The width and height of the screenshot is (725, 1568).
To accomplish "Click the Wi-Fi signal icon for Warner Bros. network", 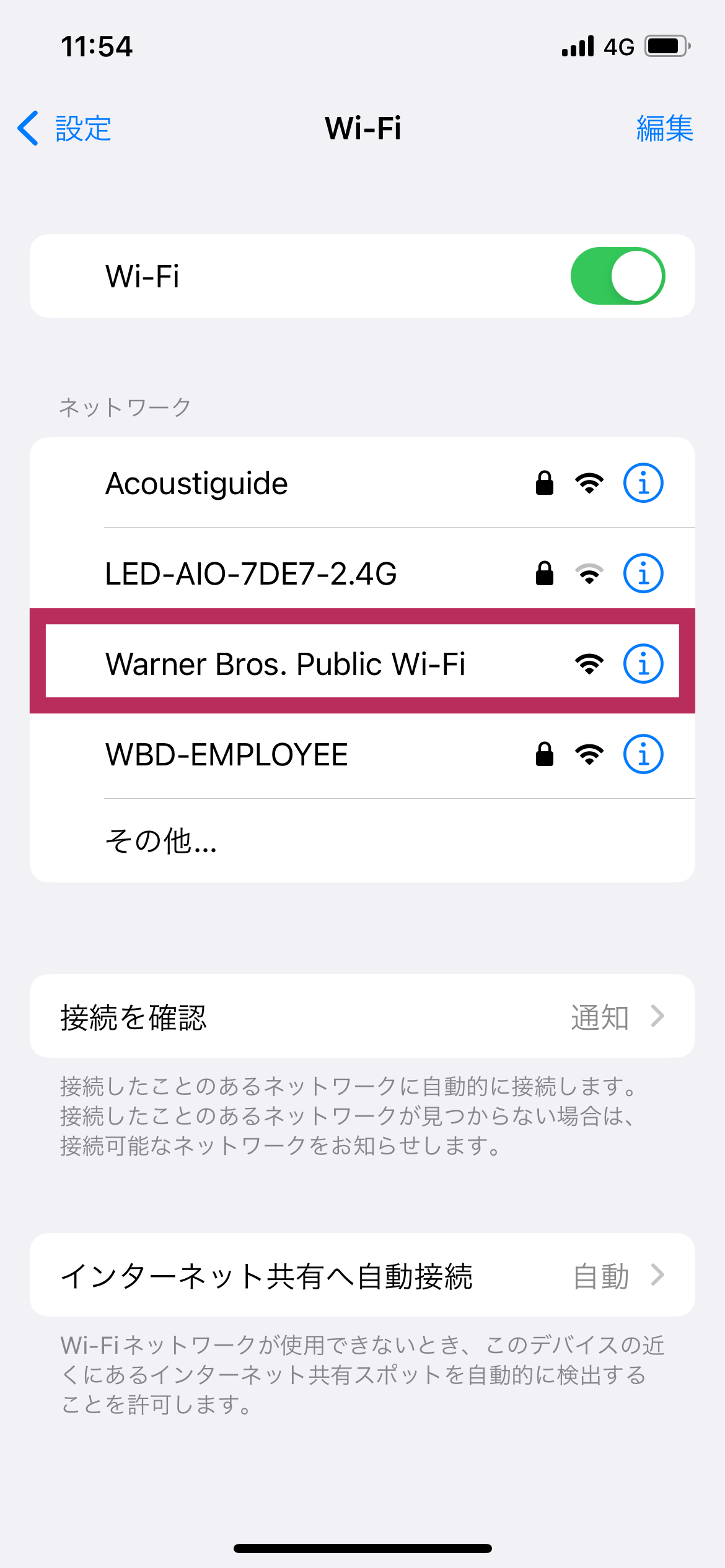I will pos(589,663).
